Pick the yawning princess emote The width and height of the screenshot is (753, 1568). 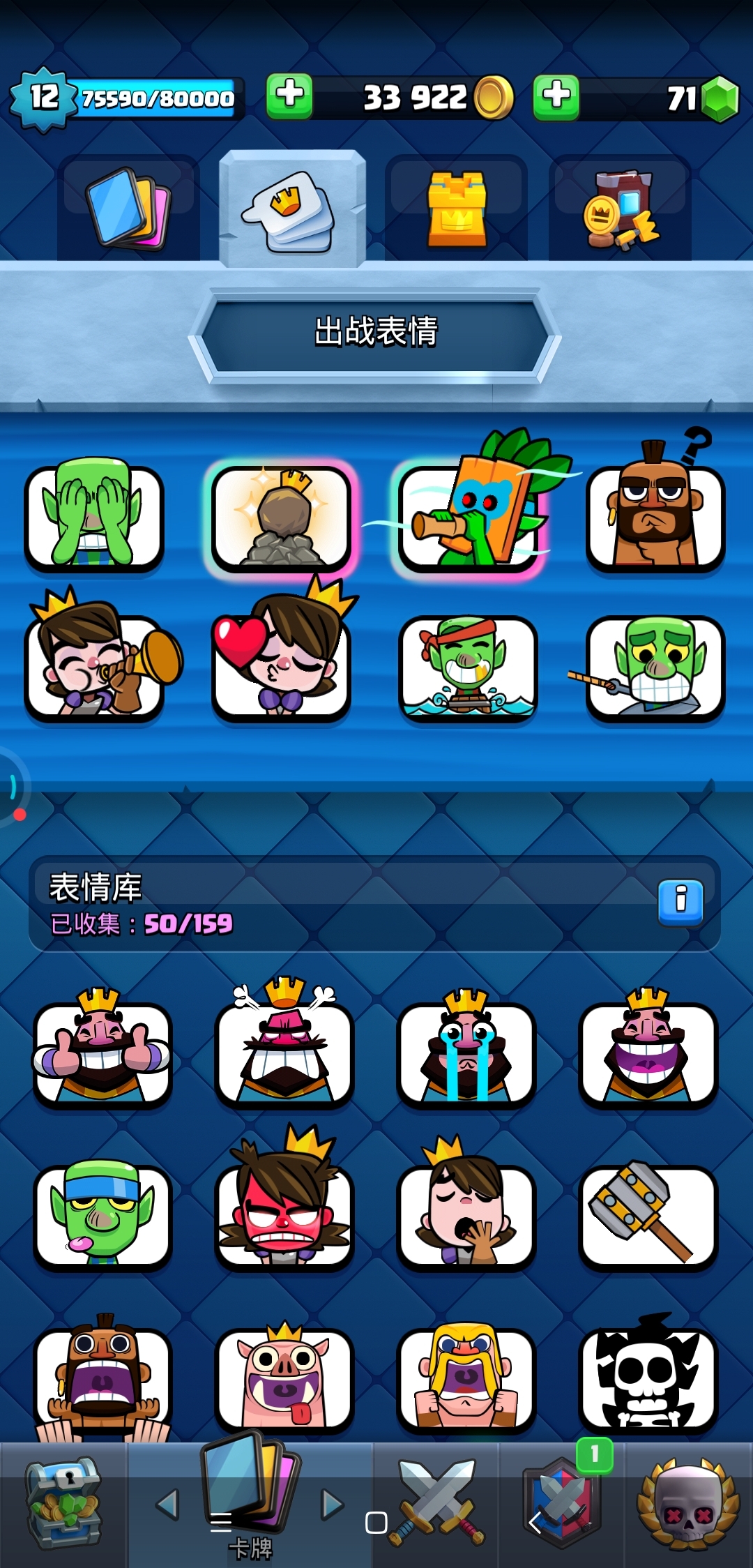click(x=466, y=1214)
